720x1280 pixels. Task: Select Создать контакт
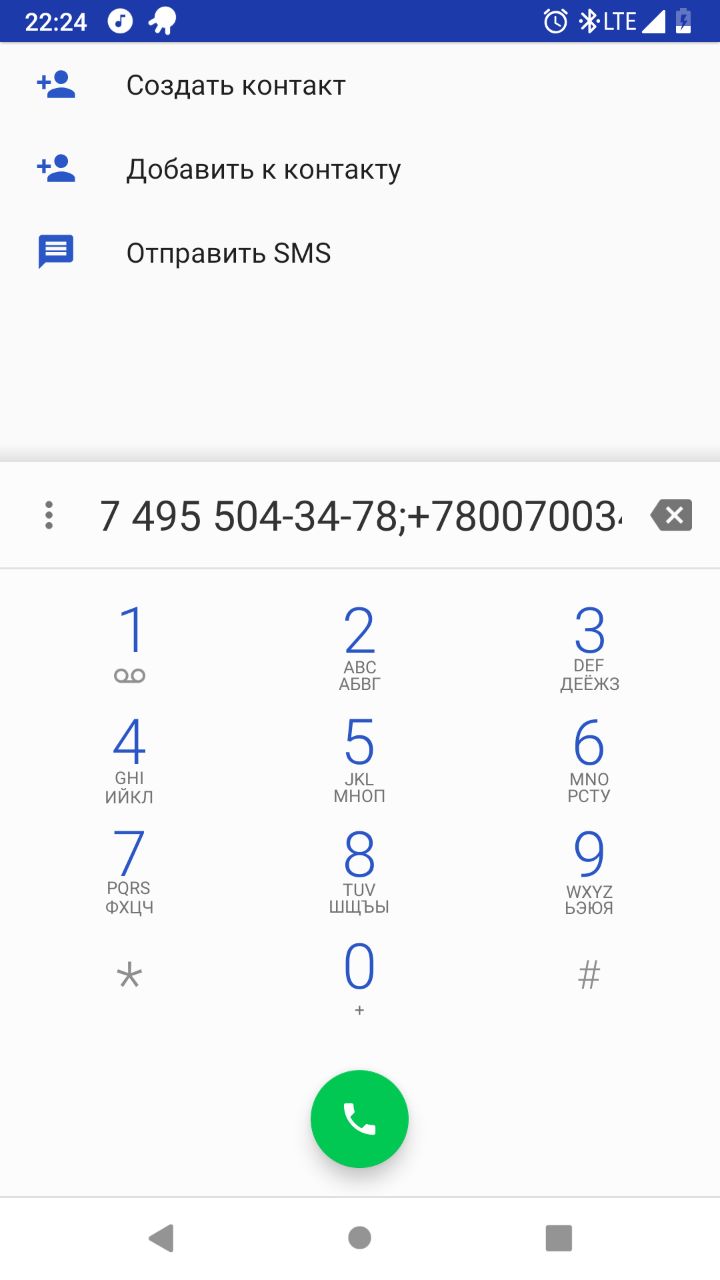pos(360,85)
